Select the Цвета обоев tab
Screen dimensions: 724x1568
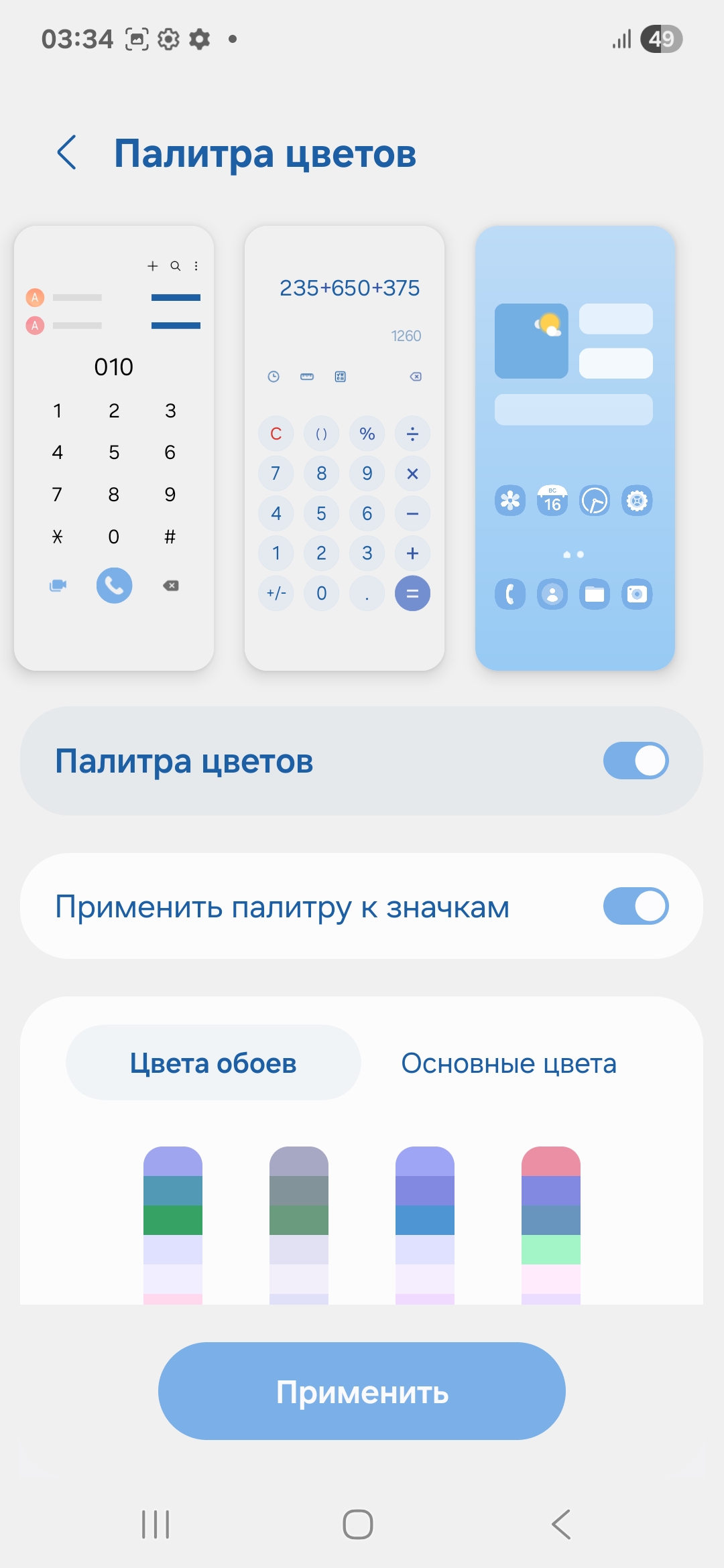[213, 1063]
